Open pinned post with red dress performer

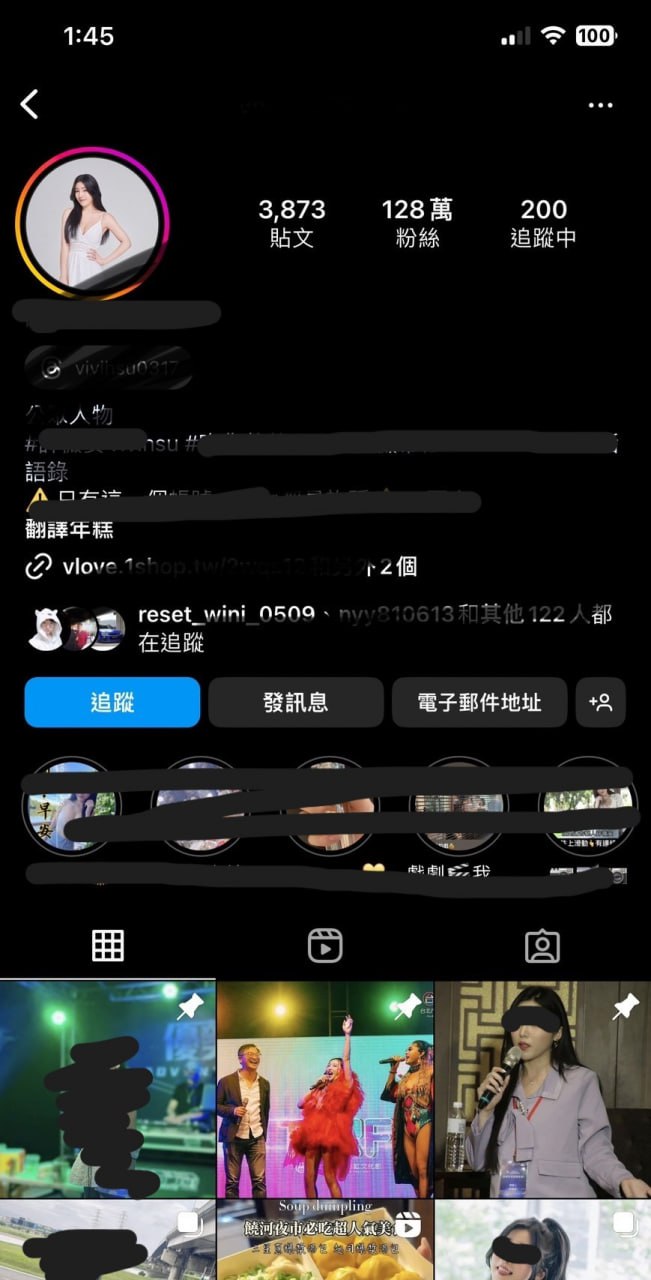click(325, 1088)
